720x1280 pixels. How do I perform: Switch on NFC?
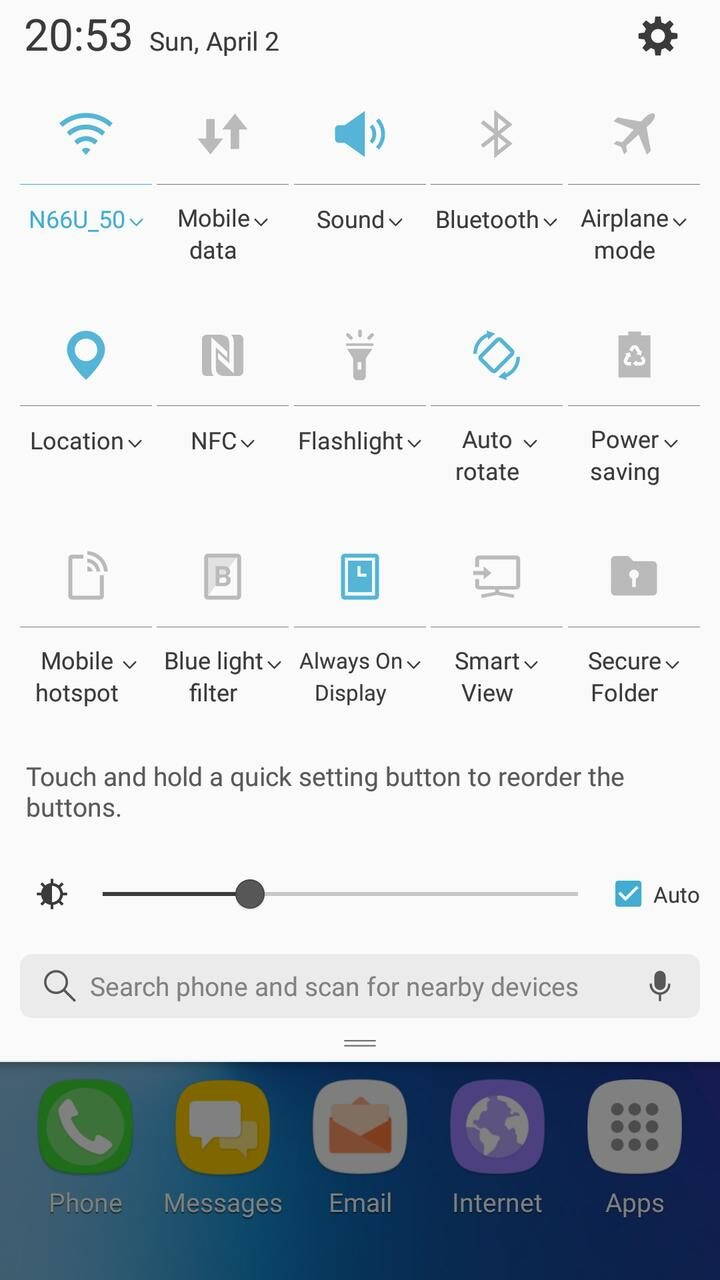tap(222, 355)
